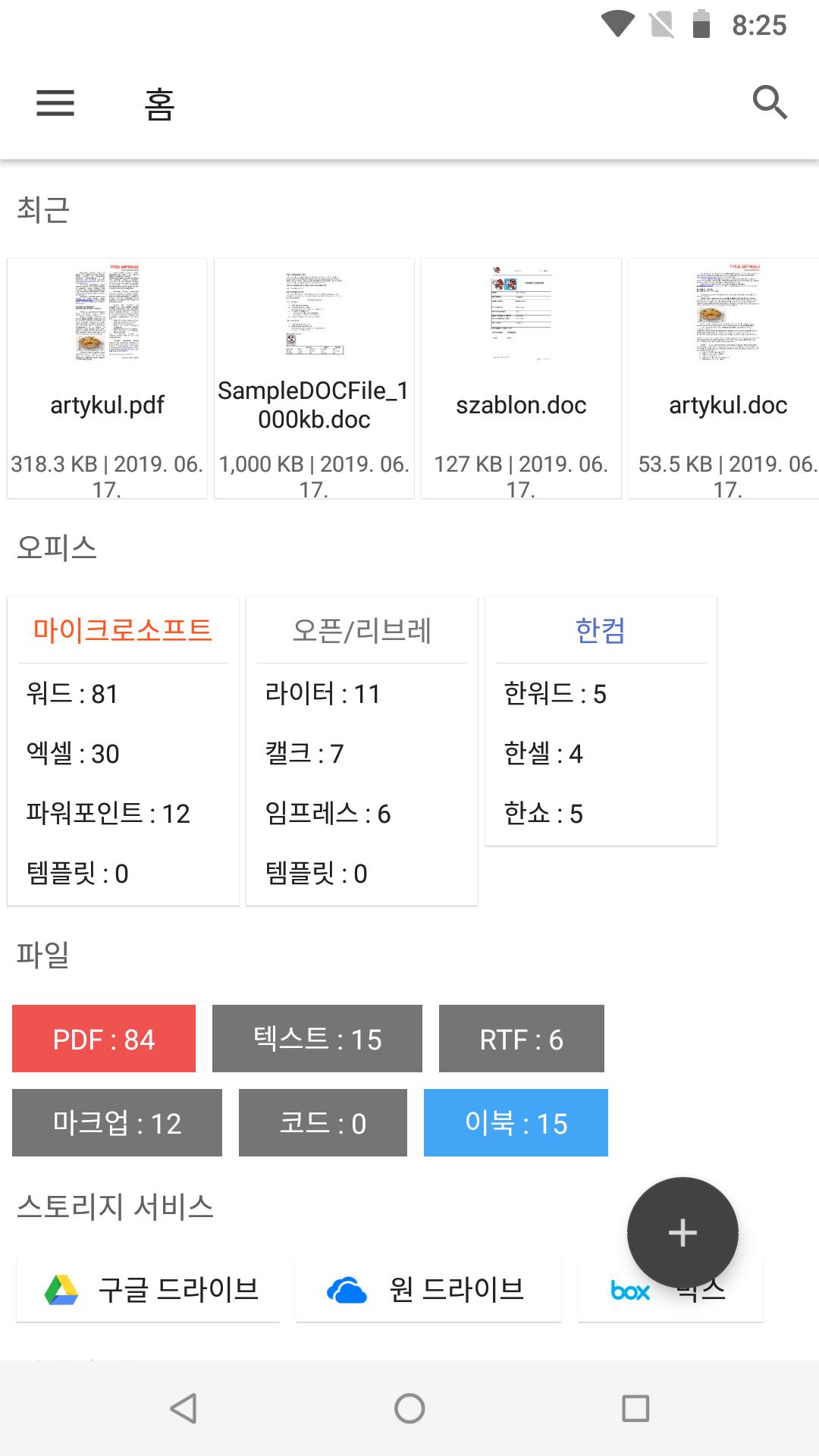Viewport: 819px width, 1456px height.
Task: Open the RTF : 6 file category
Action: 522,1039
